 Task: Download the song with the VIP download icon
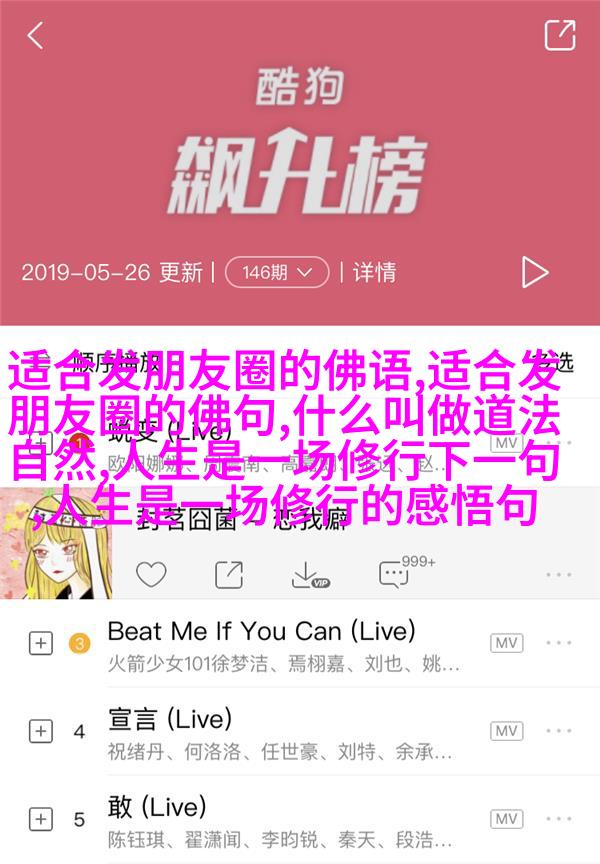coord(309,574)
